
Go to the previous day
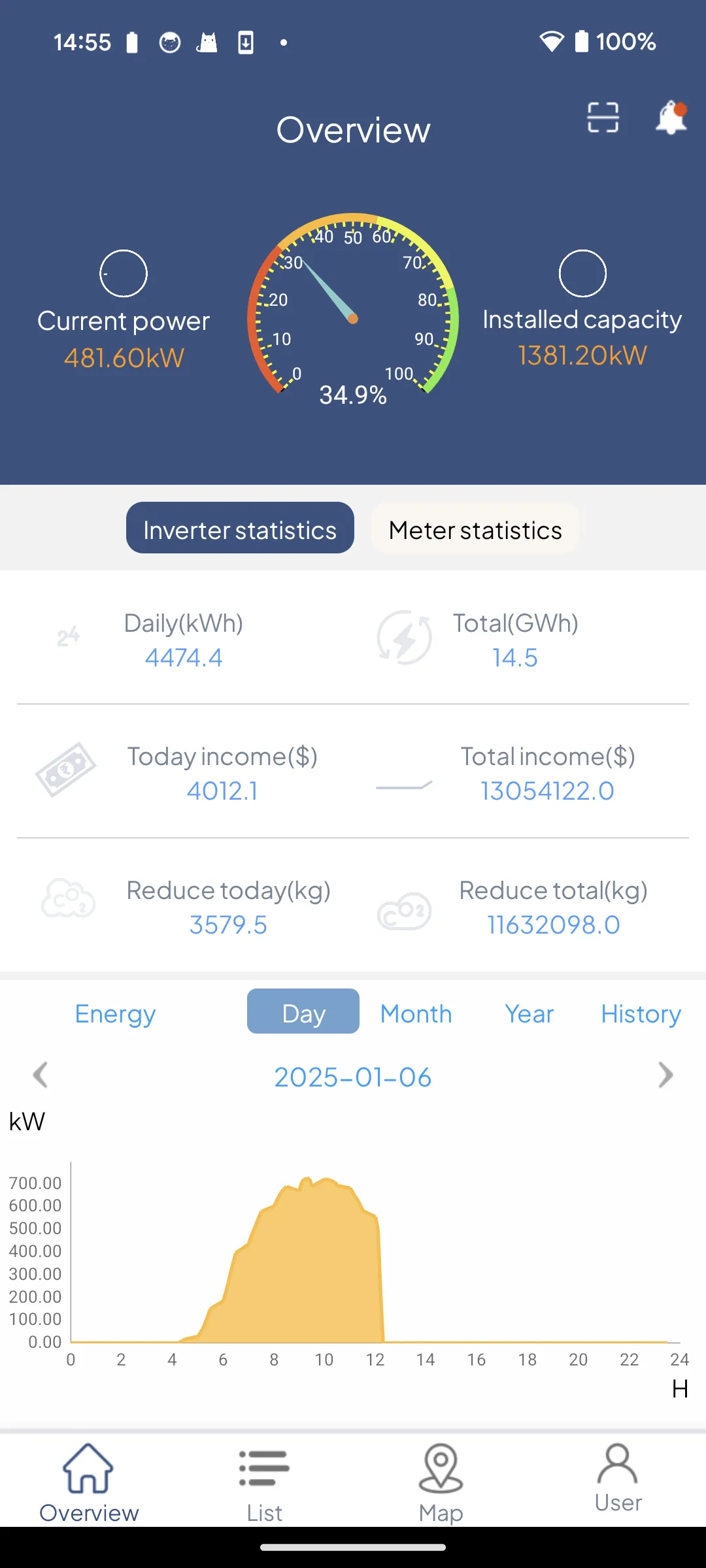click(41, 1075)
